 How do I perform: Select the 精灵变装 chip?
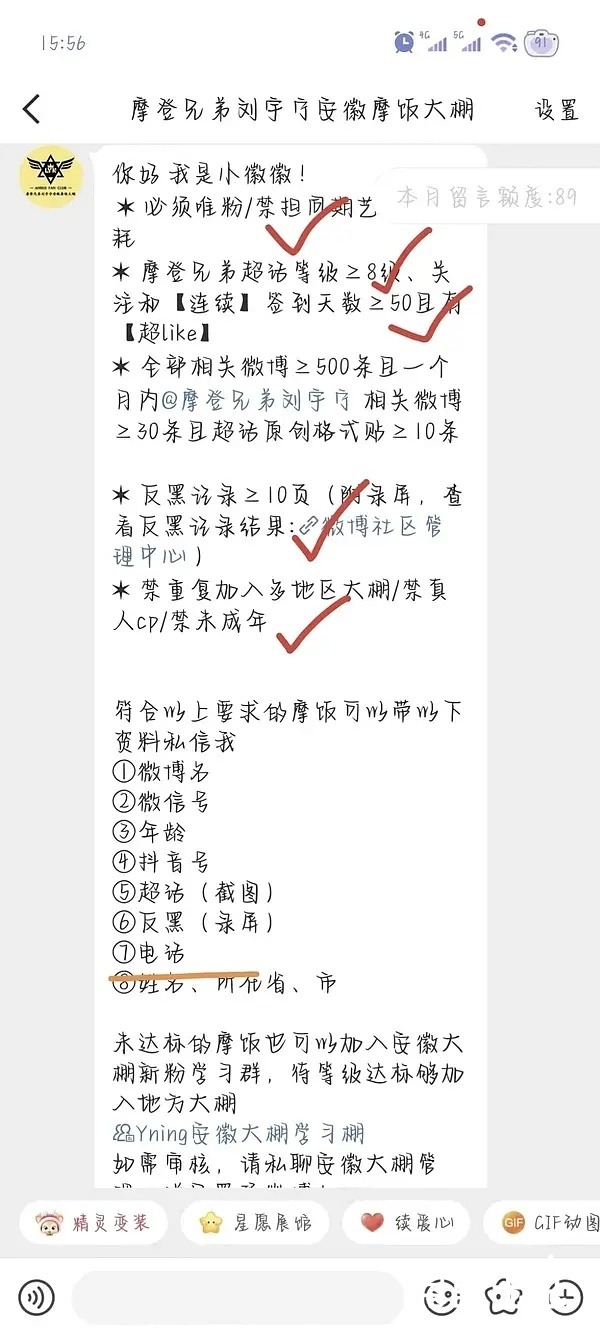(x=92, y=1223)
